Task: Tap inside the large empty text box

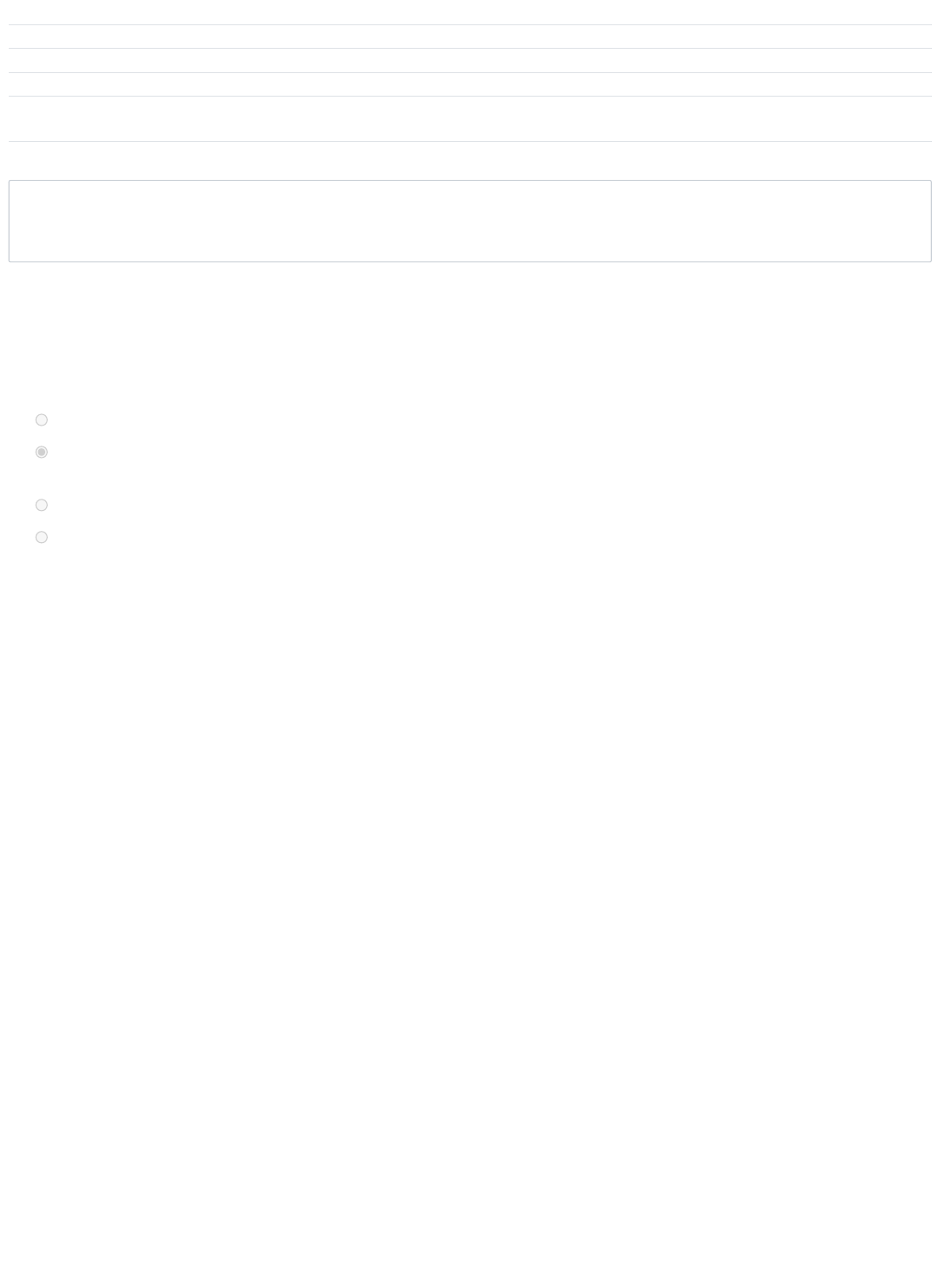Action: point(470,221)
